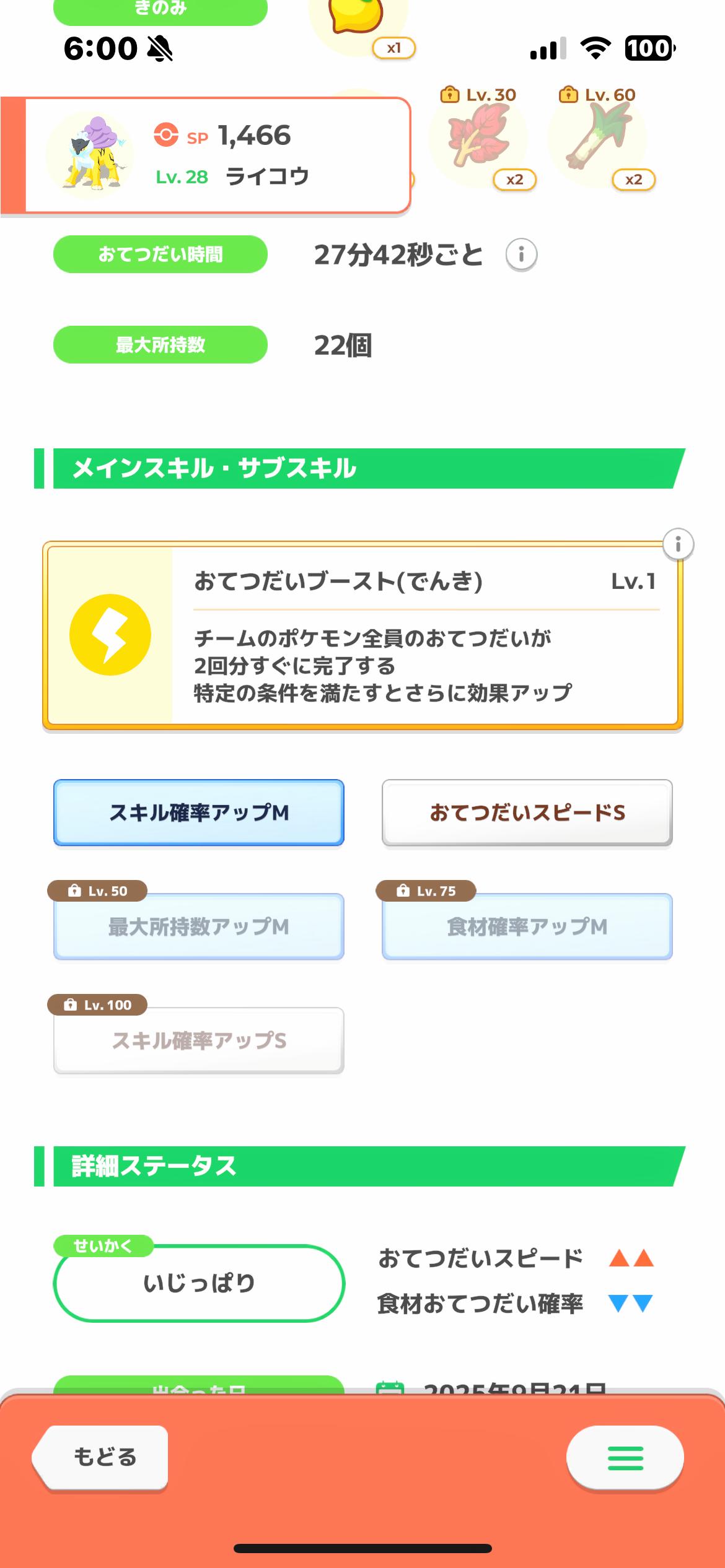The height and width of the screenshot is (1568, 725).
Task: View locked 食材確率アップM sub skill
Action: coord(527,926)
